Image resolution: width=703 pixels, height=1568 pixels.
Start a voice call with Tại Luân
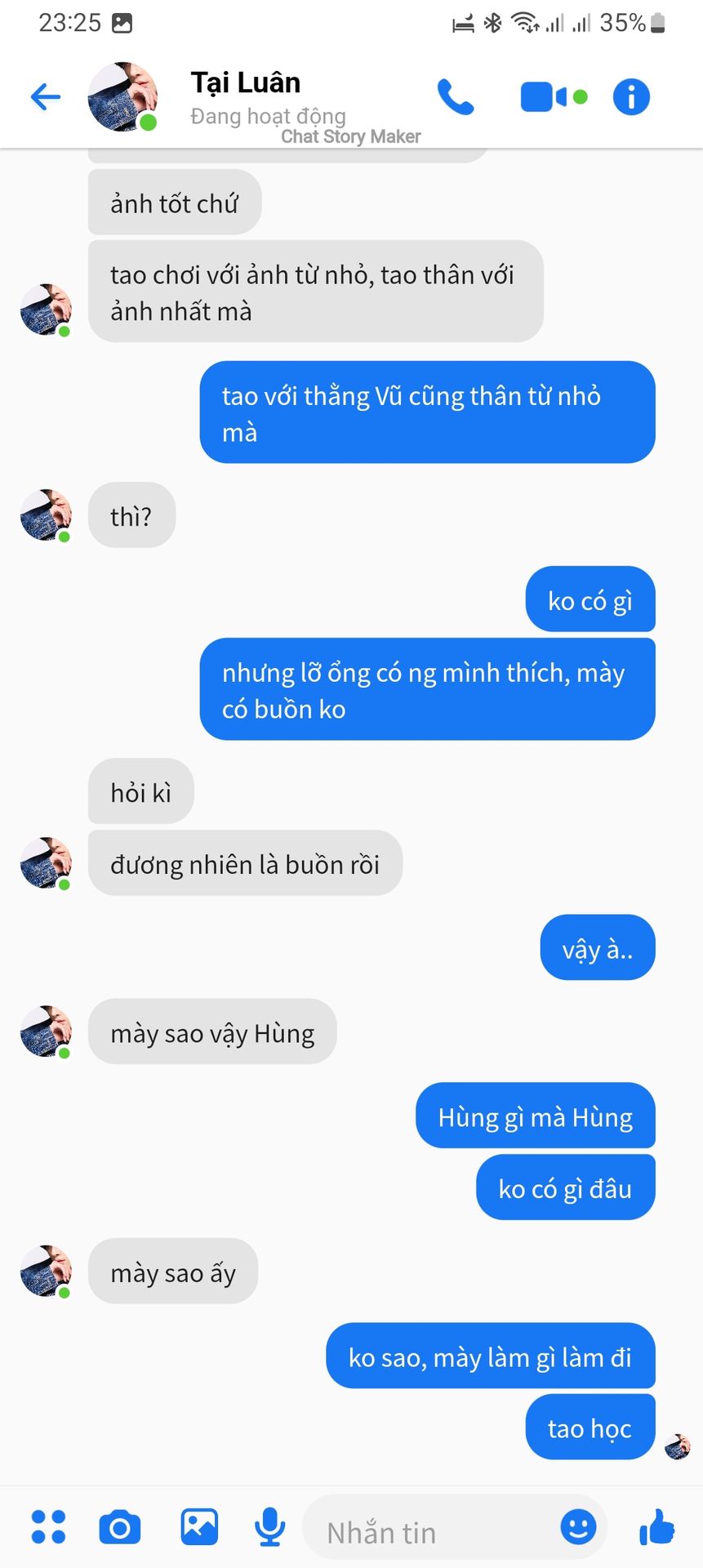(x=455, y=97)
